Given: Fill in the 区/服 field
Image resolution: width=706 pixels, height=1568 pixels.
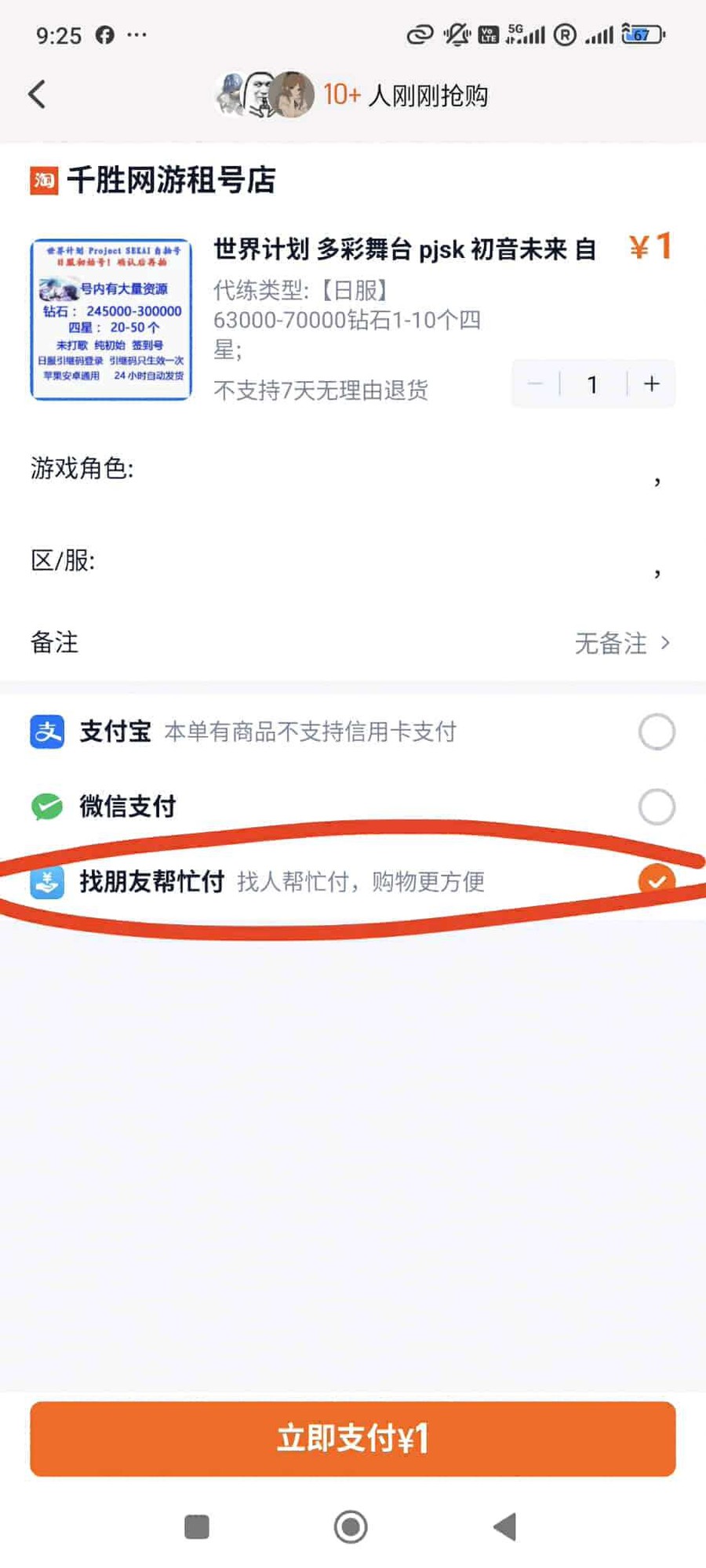Looking at the screenshot, I should tap(353, 561).
